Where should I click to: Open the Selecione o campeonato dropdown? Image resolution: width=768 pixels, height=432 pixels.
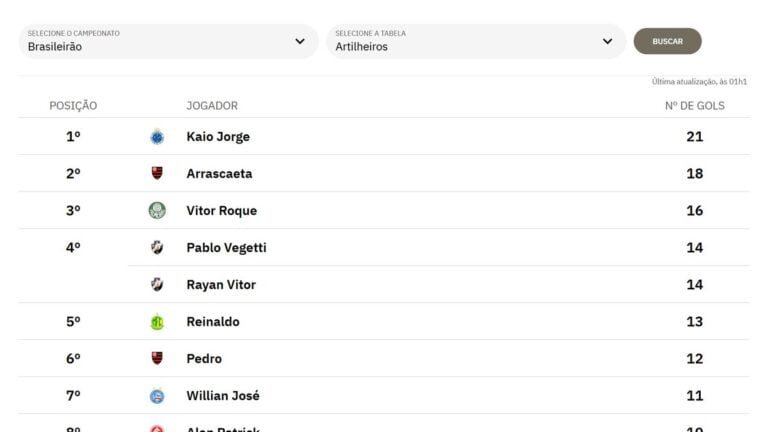(167, 41)
